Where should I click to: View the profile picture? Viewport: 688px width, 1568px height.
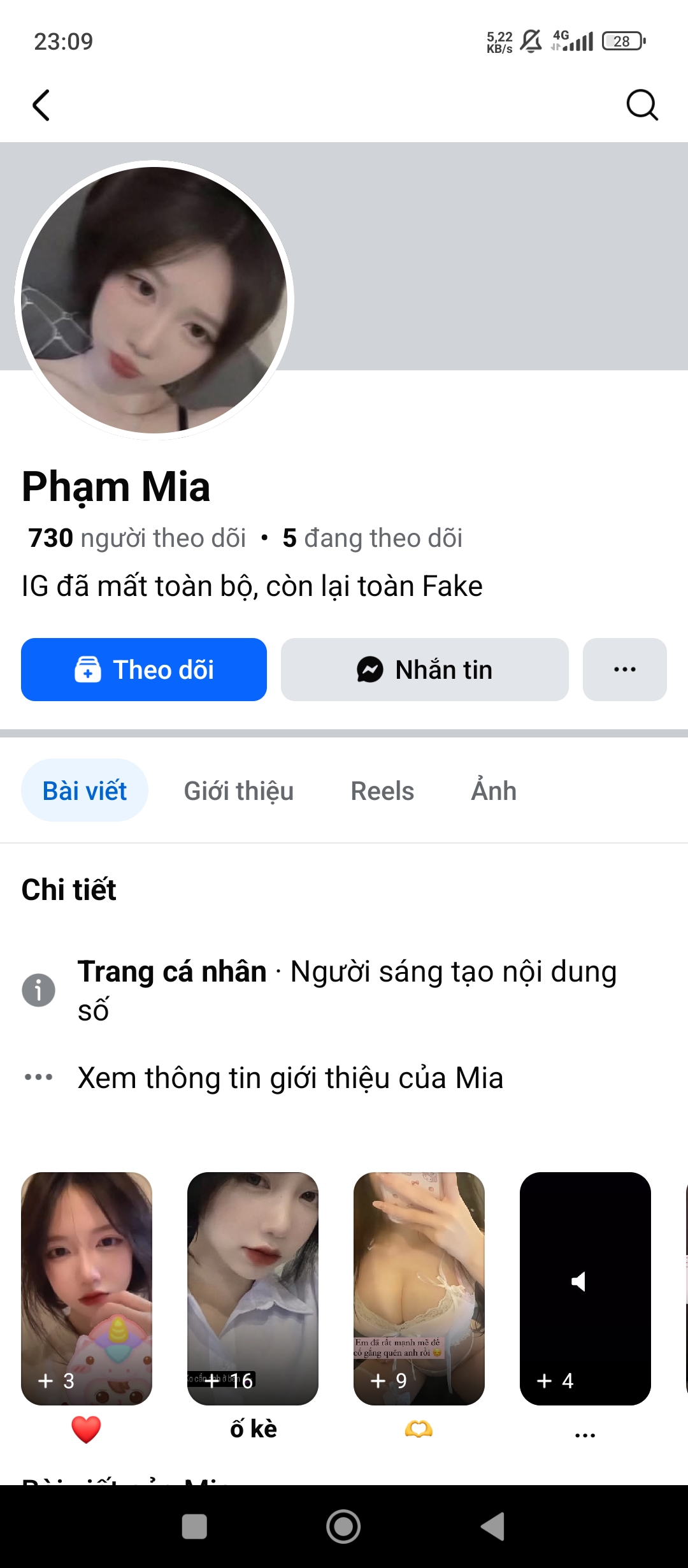[154, 300]
